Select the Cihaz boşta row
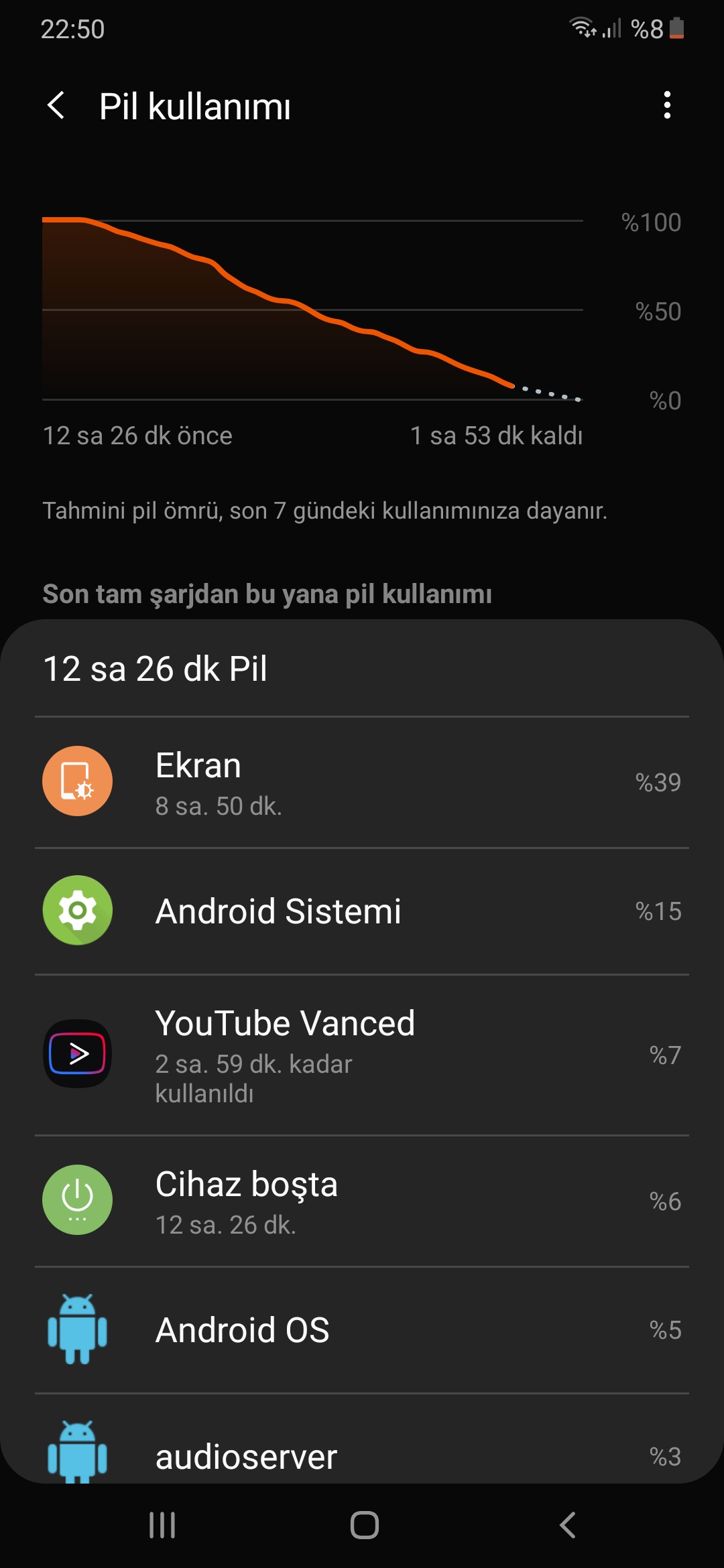Screen dimensions: 724x1568 [362, 1201]
